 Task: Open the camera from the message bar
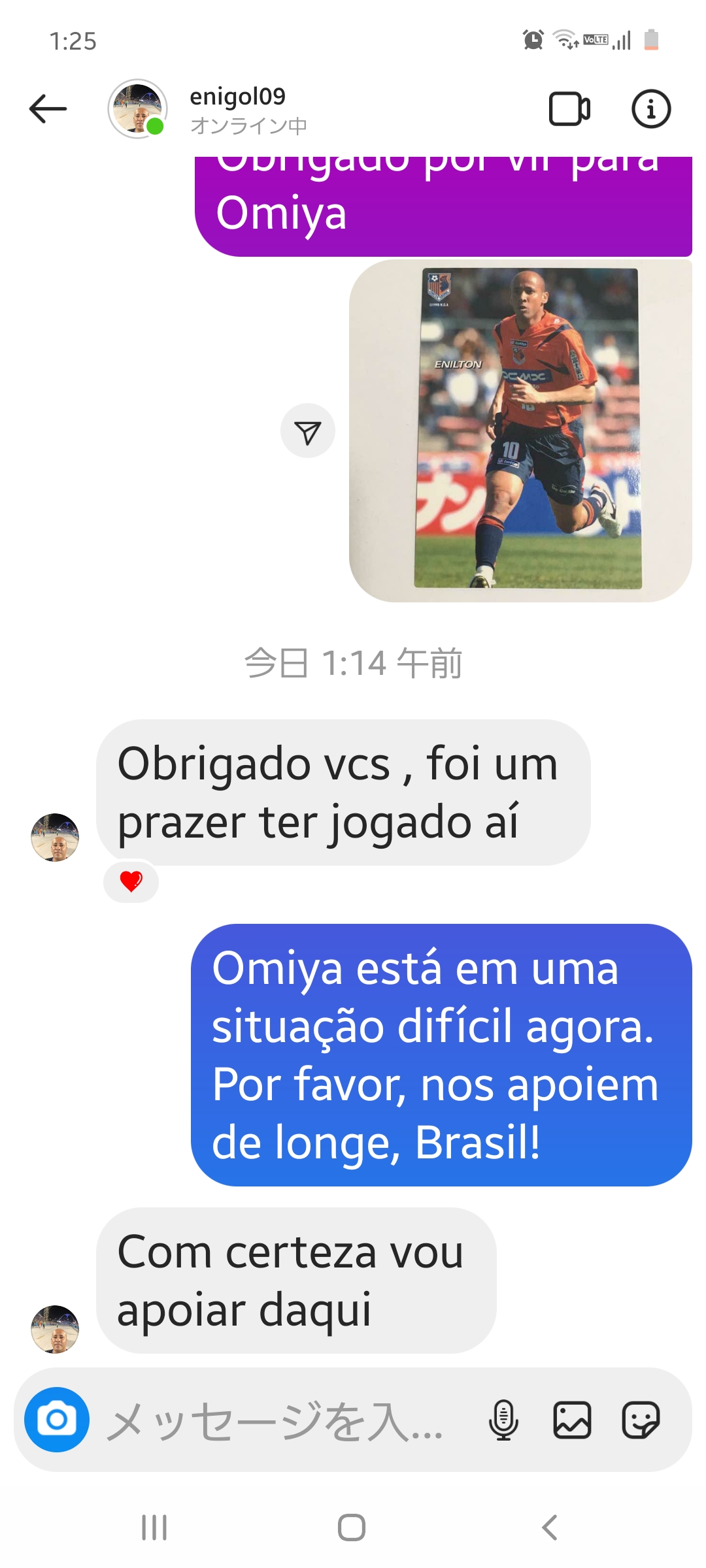tap(57, 1419)
